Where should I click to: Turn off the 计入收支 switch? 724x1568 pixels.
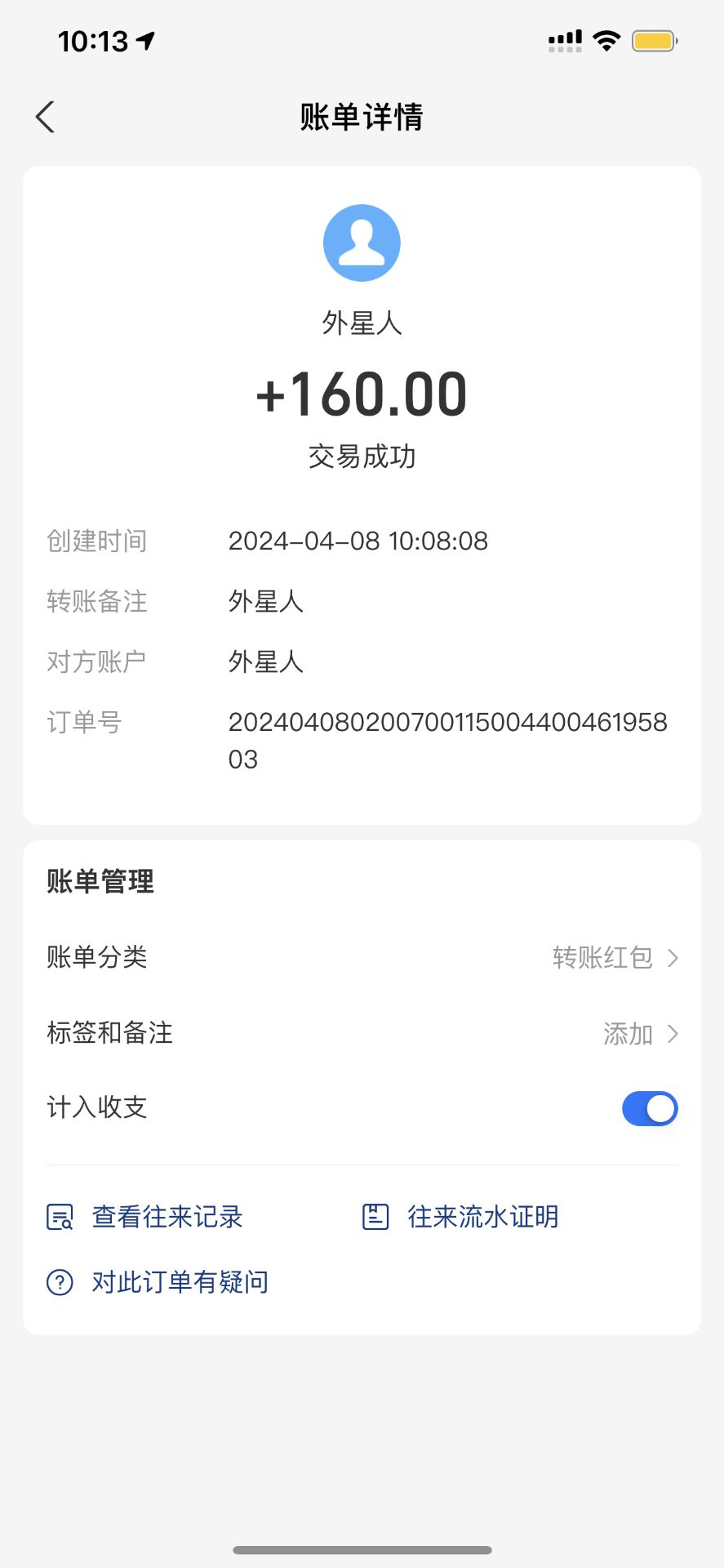650,1108
